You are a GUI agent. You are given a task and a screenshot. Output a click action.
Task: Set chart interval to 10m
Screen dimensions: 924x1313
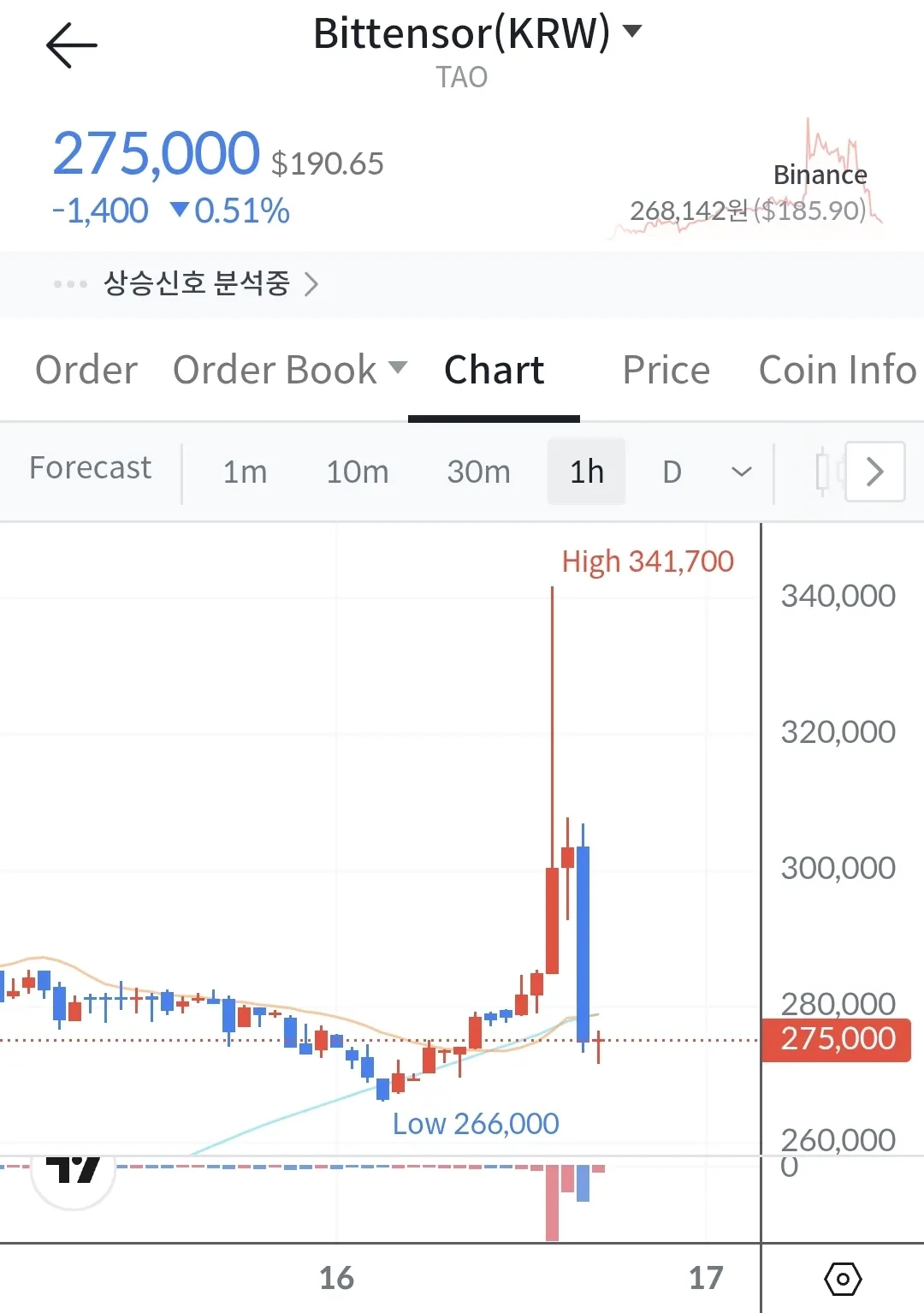(x=357, y=472)
